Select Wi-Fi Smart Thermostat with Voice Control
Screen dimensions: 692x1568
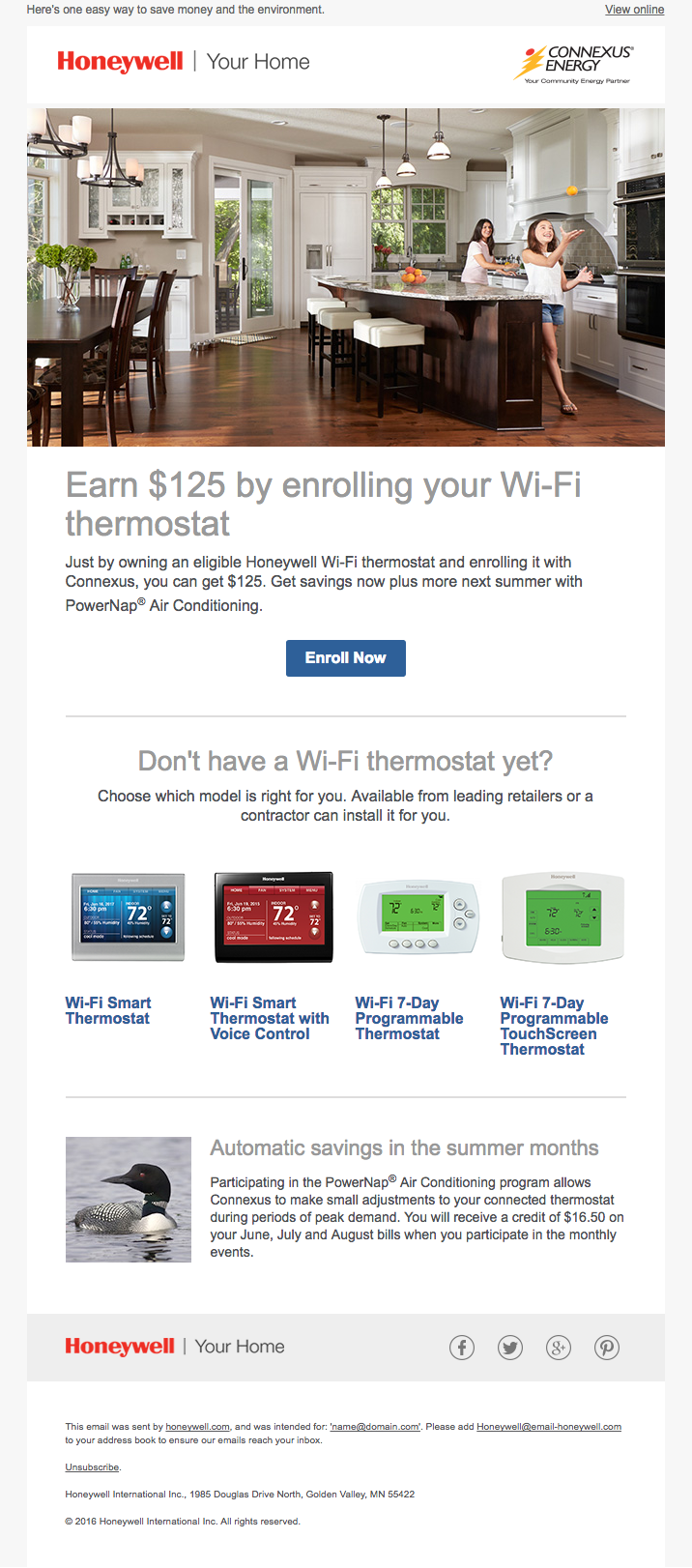pyautogui.click(x=269, y=1018)
